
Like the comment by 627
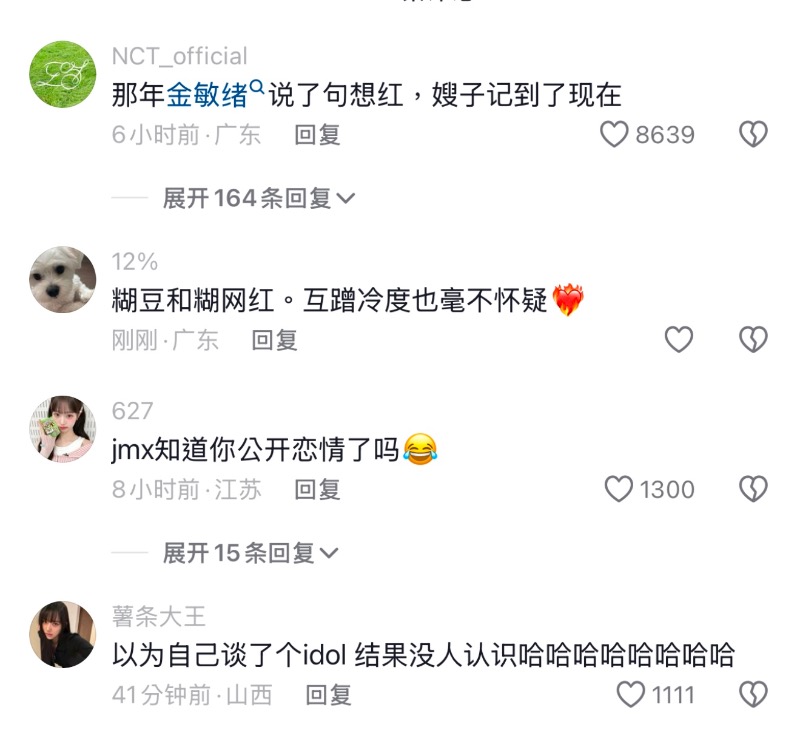pyautogui.click(x=620, y=489)
